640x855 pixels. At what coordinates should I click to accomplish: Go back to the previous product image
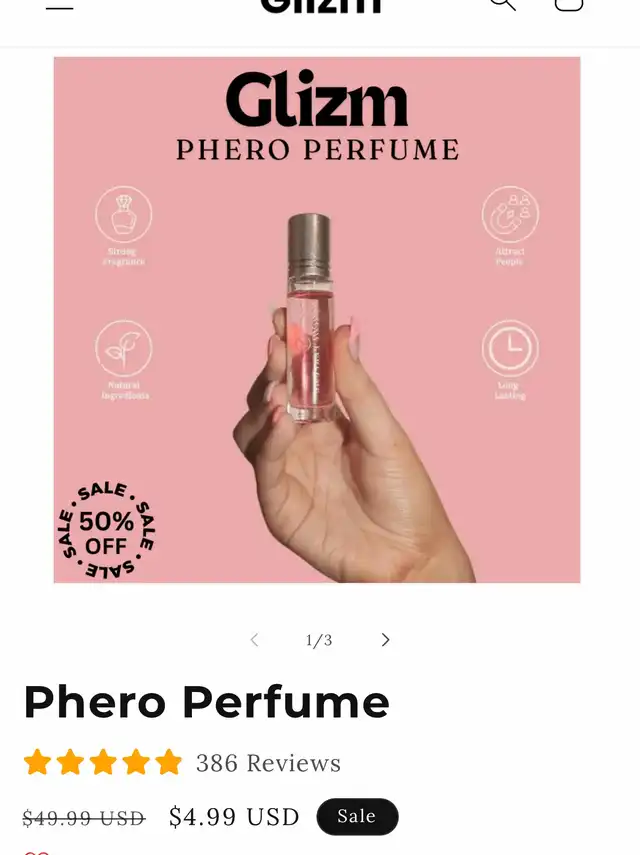click(254, 640)
